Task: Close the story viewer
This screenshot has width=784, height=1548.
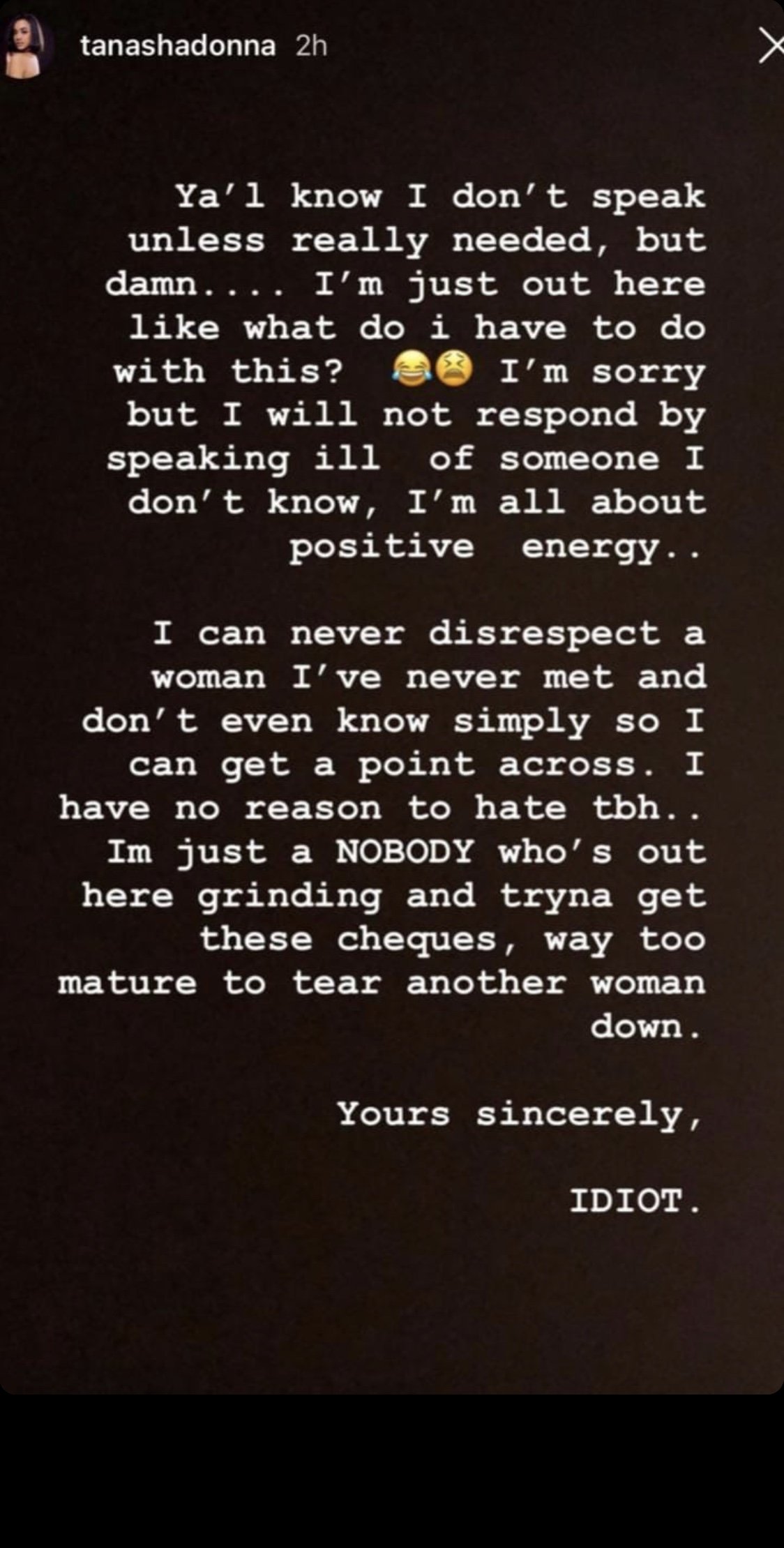Action: tap(770, 48)
